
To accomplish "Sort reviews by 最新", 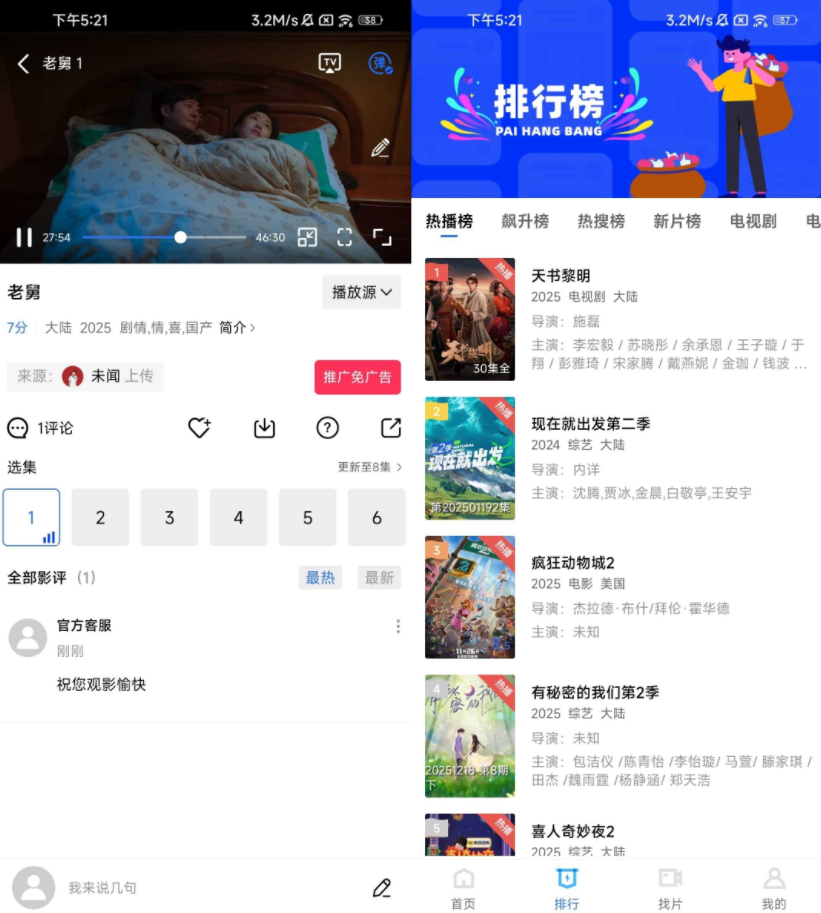I will [x=379, y=577].
